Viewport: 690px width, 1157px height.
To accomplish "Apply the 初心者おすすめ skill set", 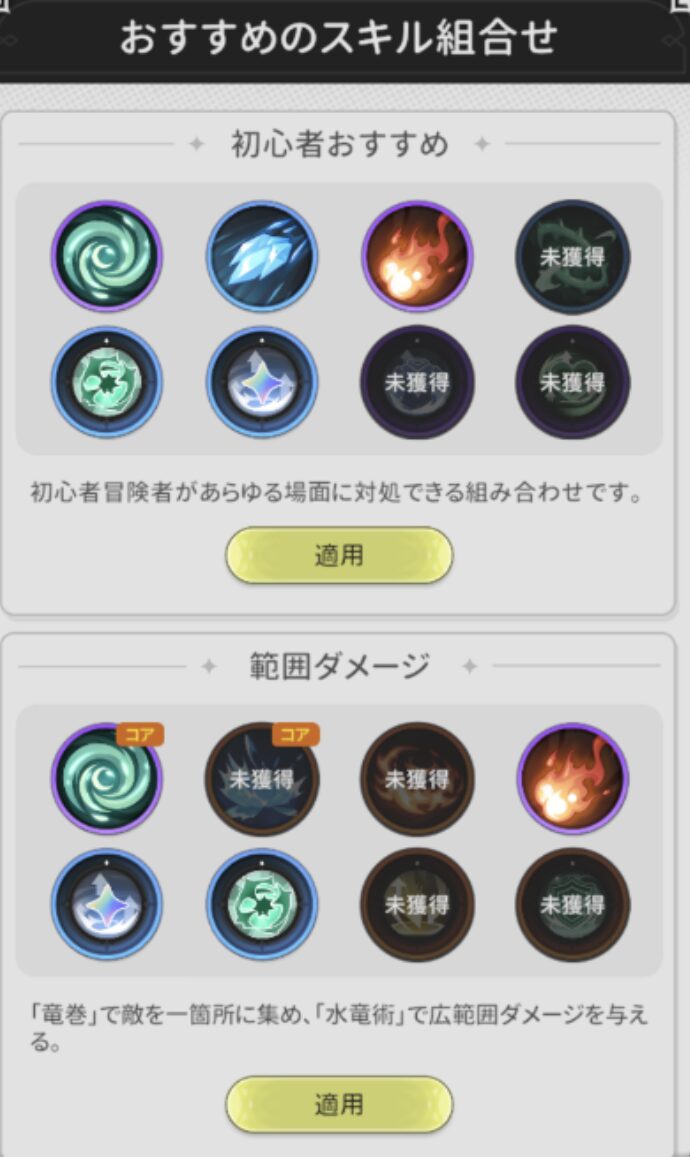I will pyautogui.click(x=339, y=556).
